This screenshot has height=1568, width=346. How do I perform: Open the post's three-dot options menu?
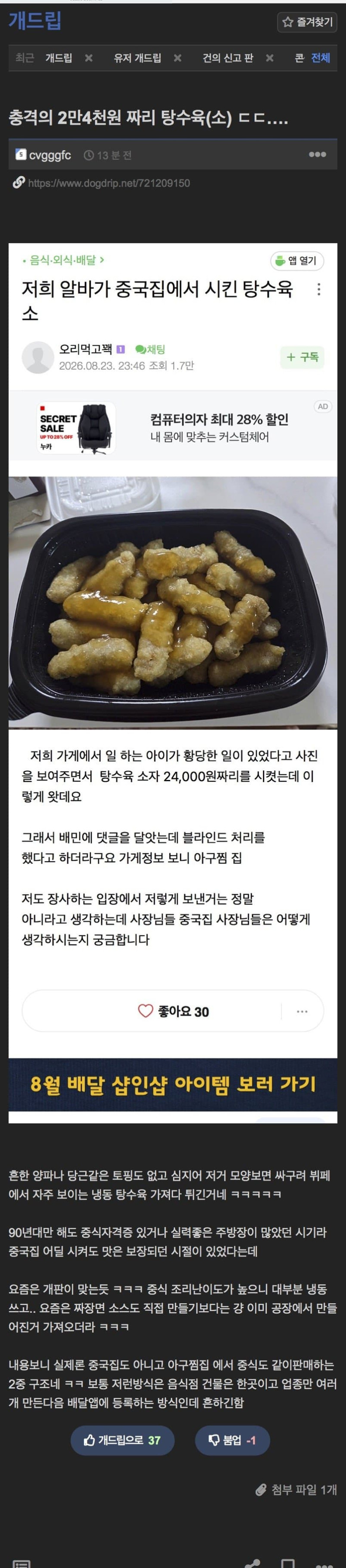coord(317,154)
